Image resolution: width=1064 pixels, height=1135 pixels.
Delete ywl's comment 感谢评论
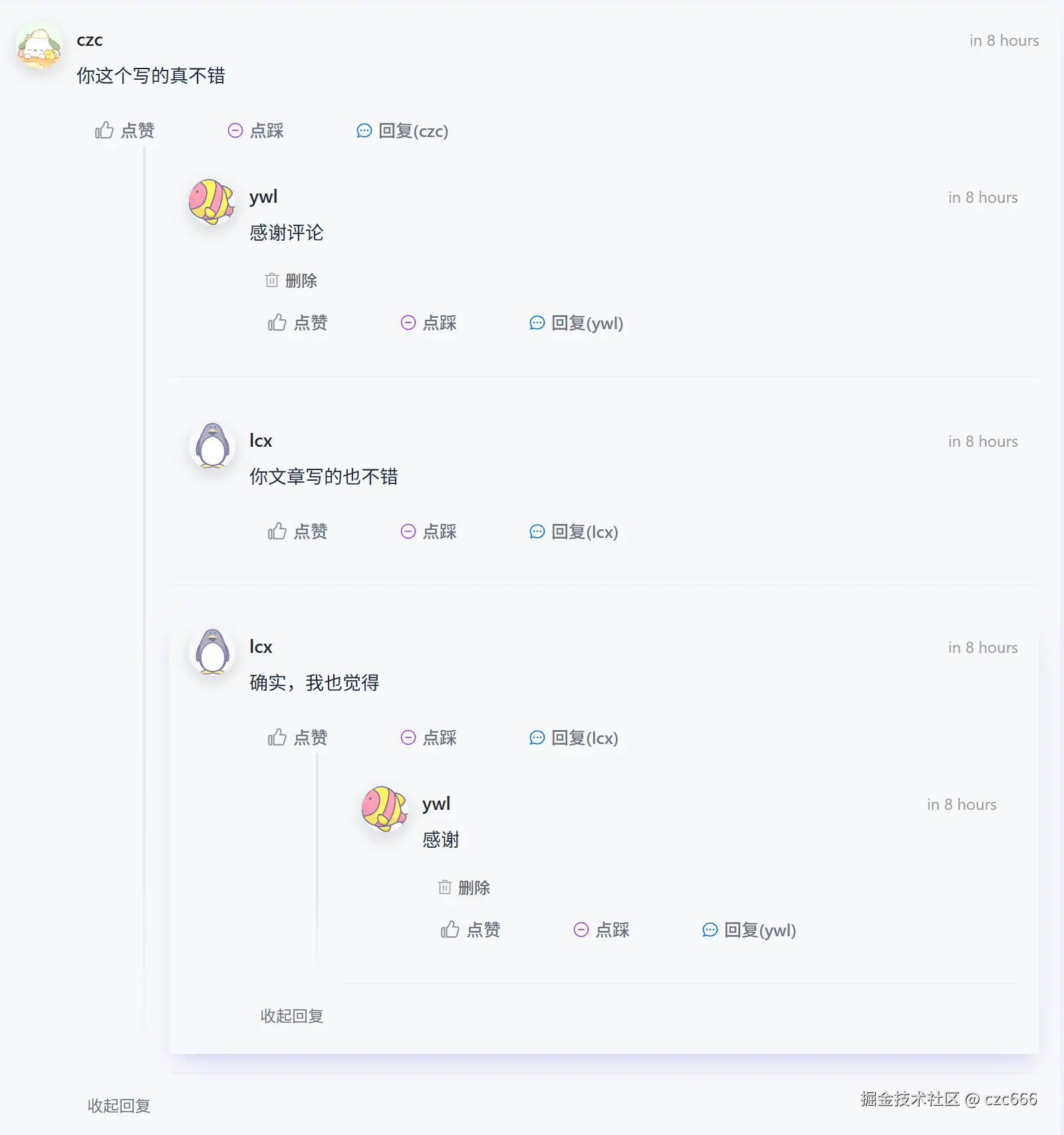point(292,281)
